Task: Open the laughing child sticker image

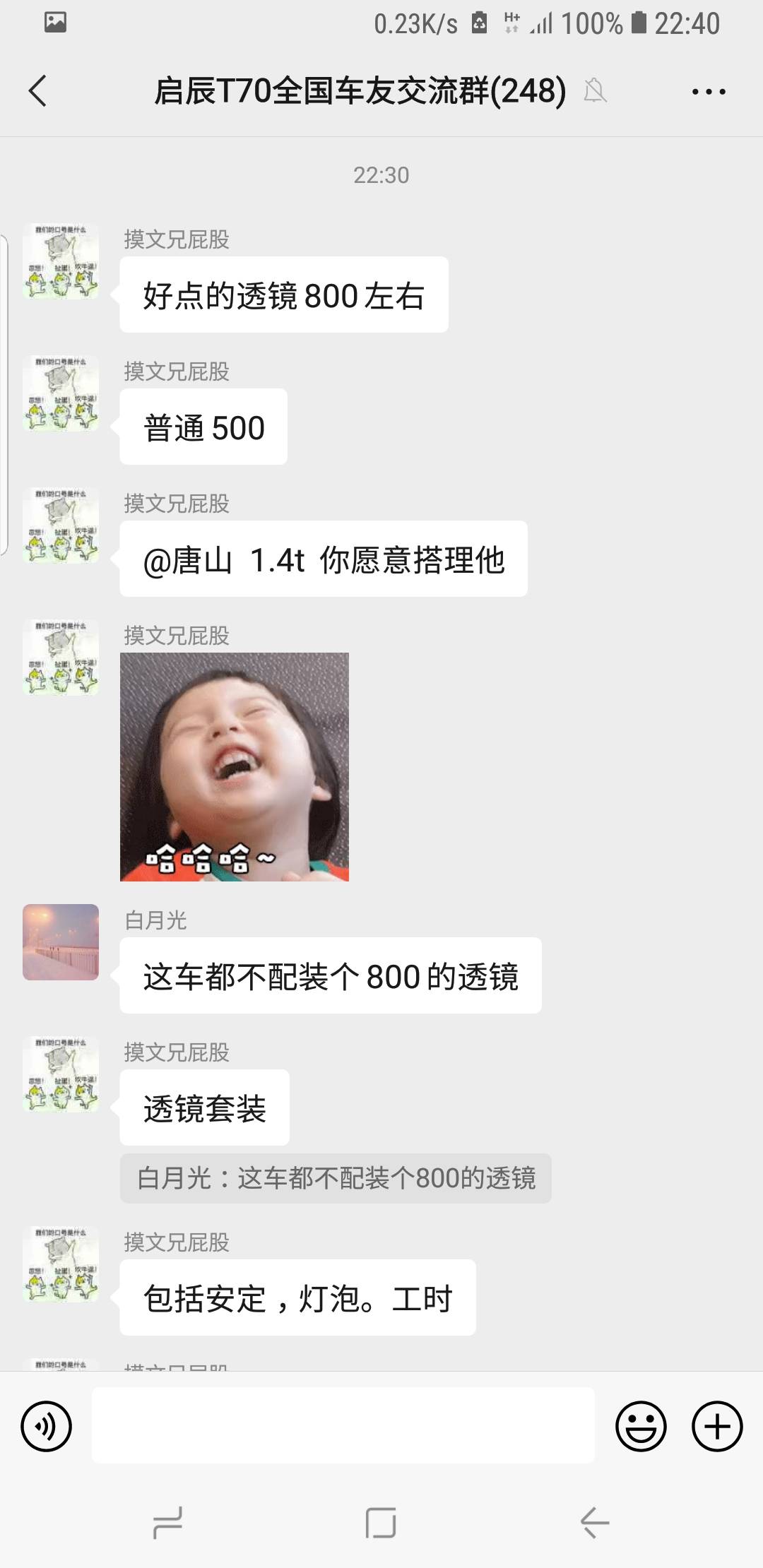Action: point(235,767)
